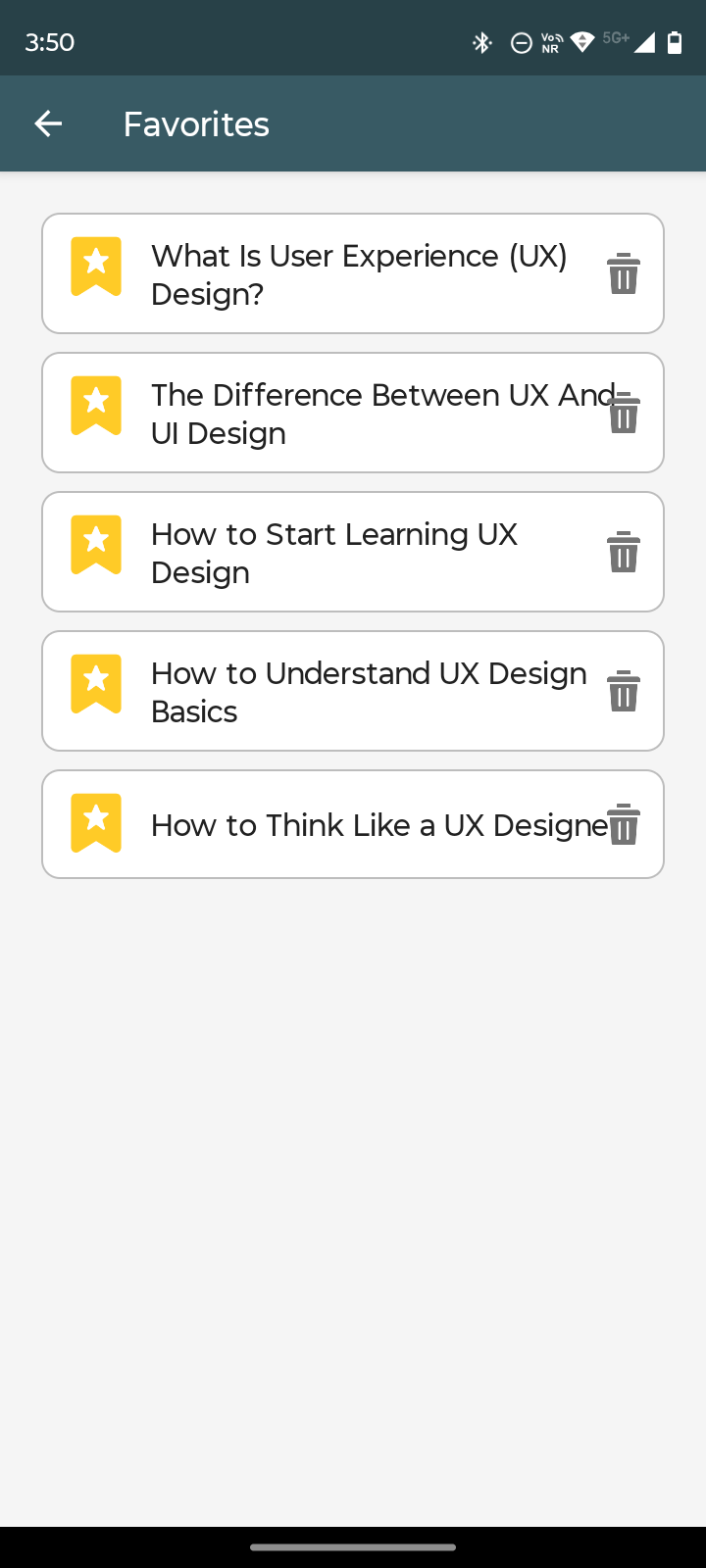Open "How to Think Like a UX Designer"
The height and width of the screenshot is (1568, 706).
[x=353, y=824]
